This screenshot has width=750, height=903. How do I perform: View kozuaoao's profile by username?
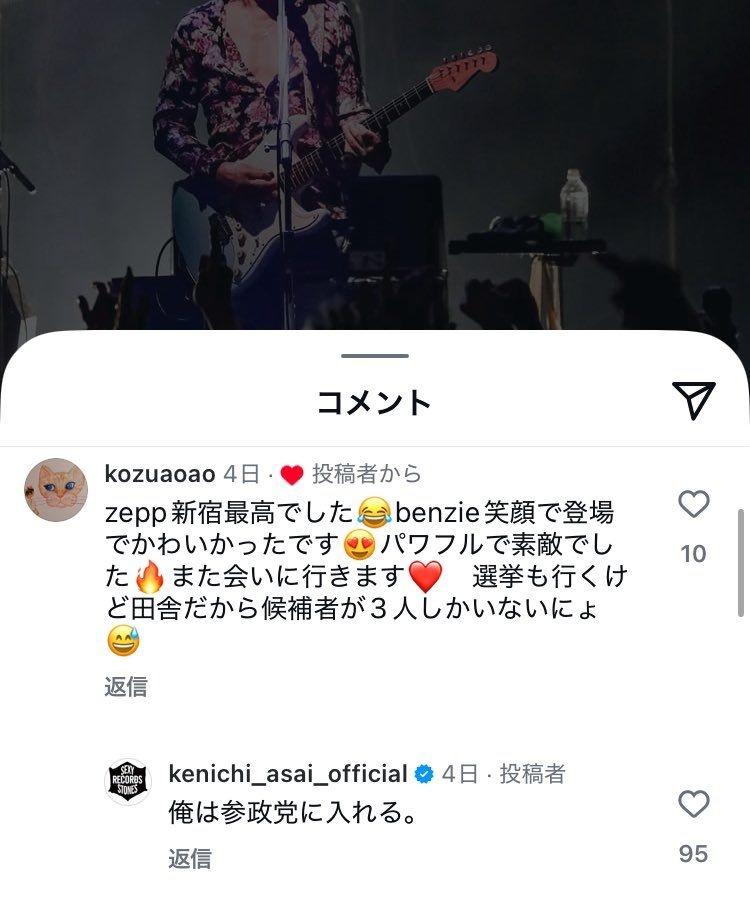(167, 474)
